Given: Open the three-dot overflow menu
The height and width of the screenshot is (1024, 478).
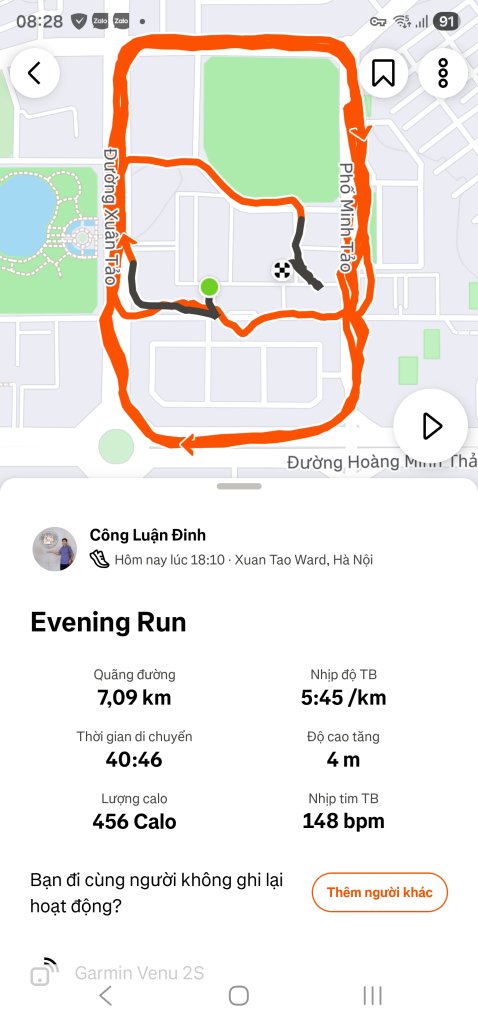Looking at the screenshot, I should tap(443, 73).
